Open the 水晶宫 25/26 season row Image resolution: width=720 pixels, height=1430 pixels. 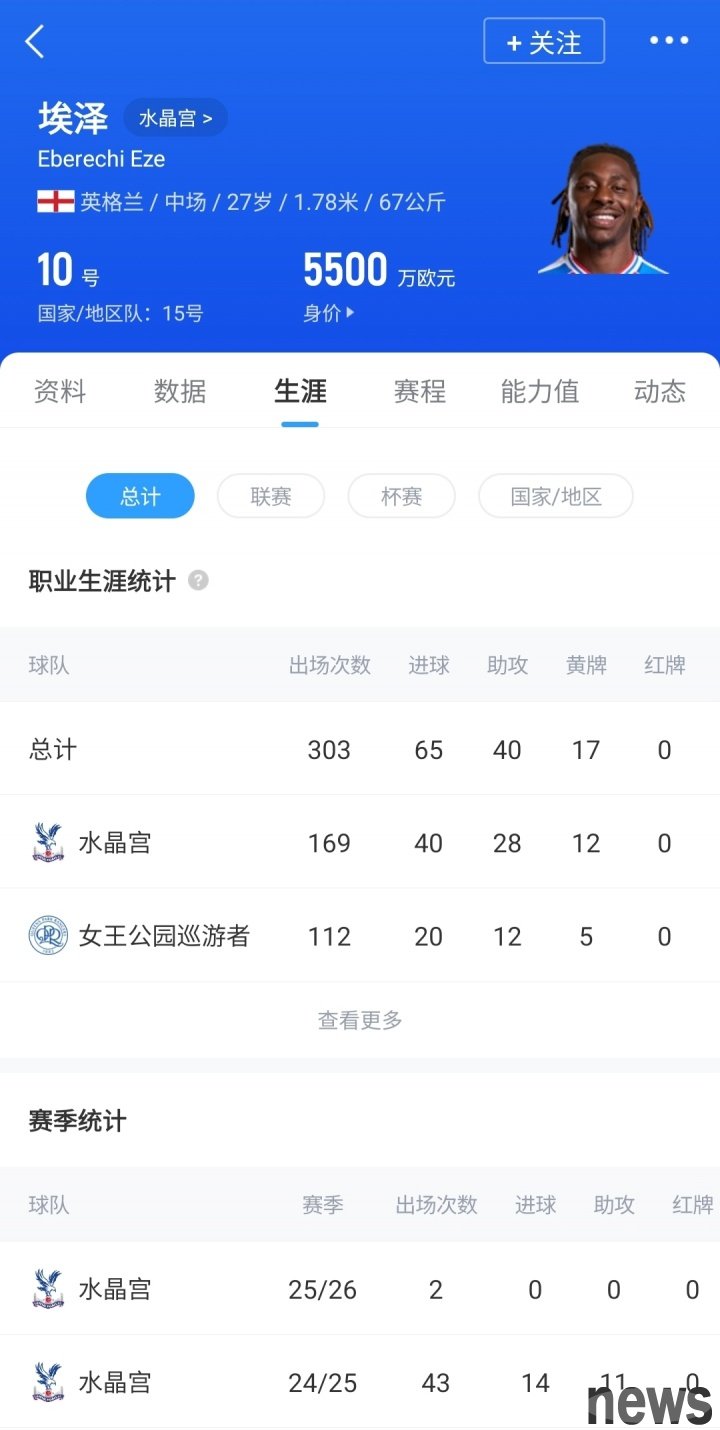(x=360, y=1289)
